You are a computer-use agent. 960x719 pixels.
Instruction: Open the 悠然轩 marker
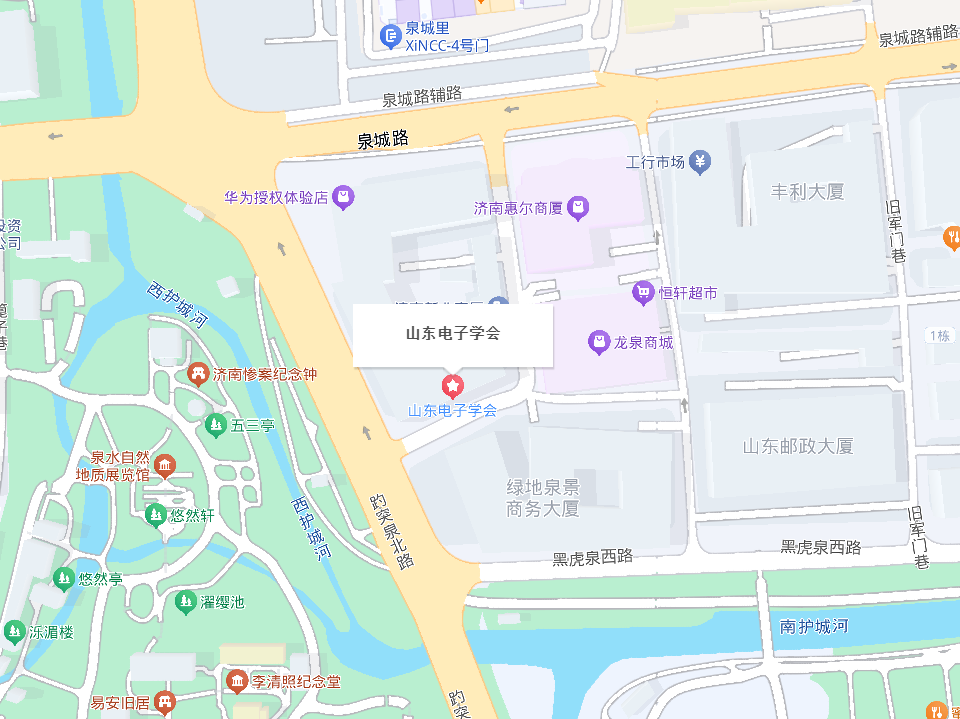155,515
